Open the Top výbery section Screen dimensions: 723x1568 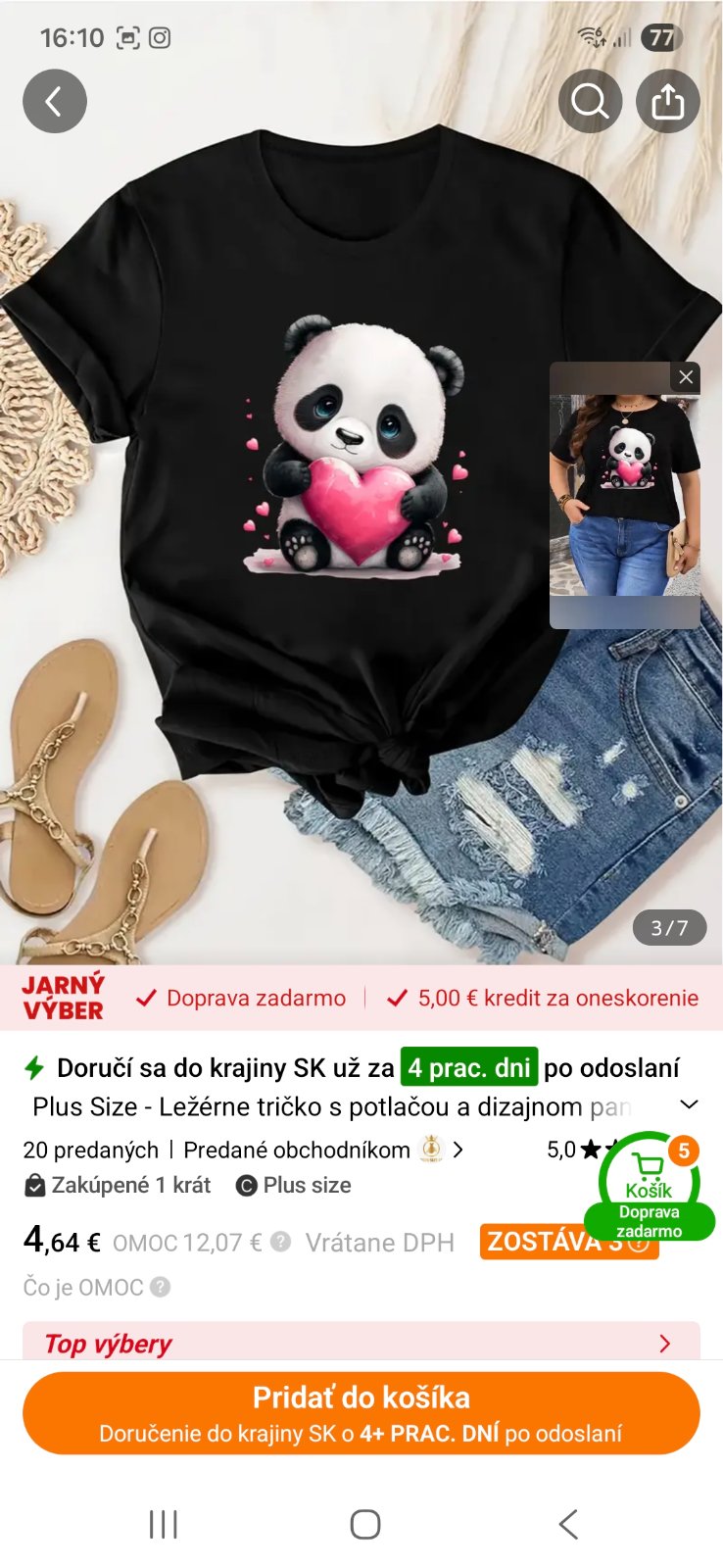point(361,1343)
